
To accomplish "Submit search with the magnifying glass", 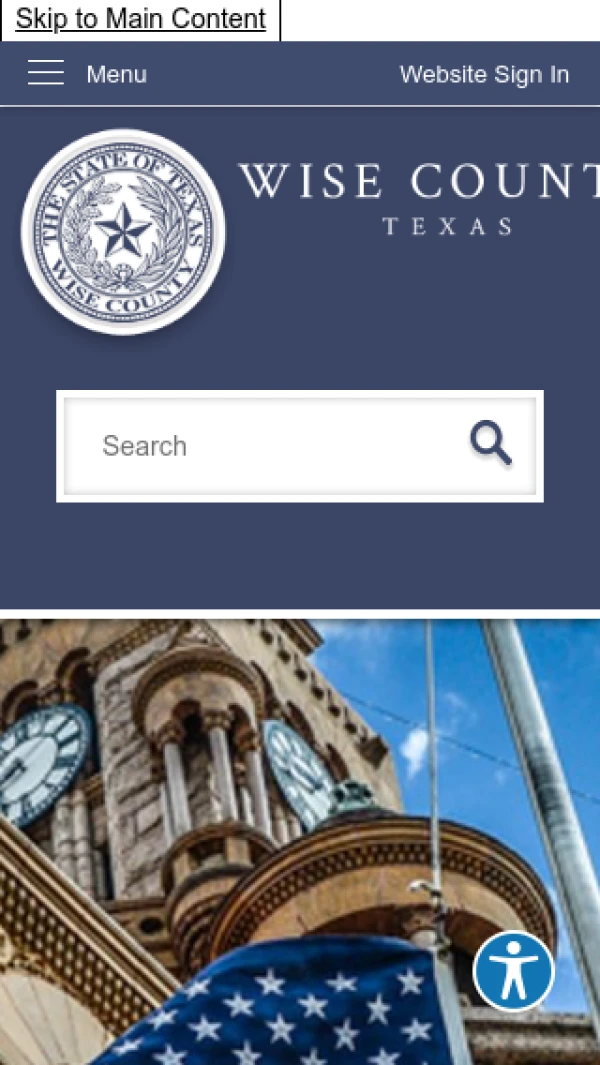I will point(491,444).
